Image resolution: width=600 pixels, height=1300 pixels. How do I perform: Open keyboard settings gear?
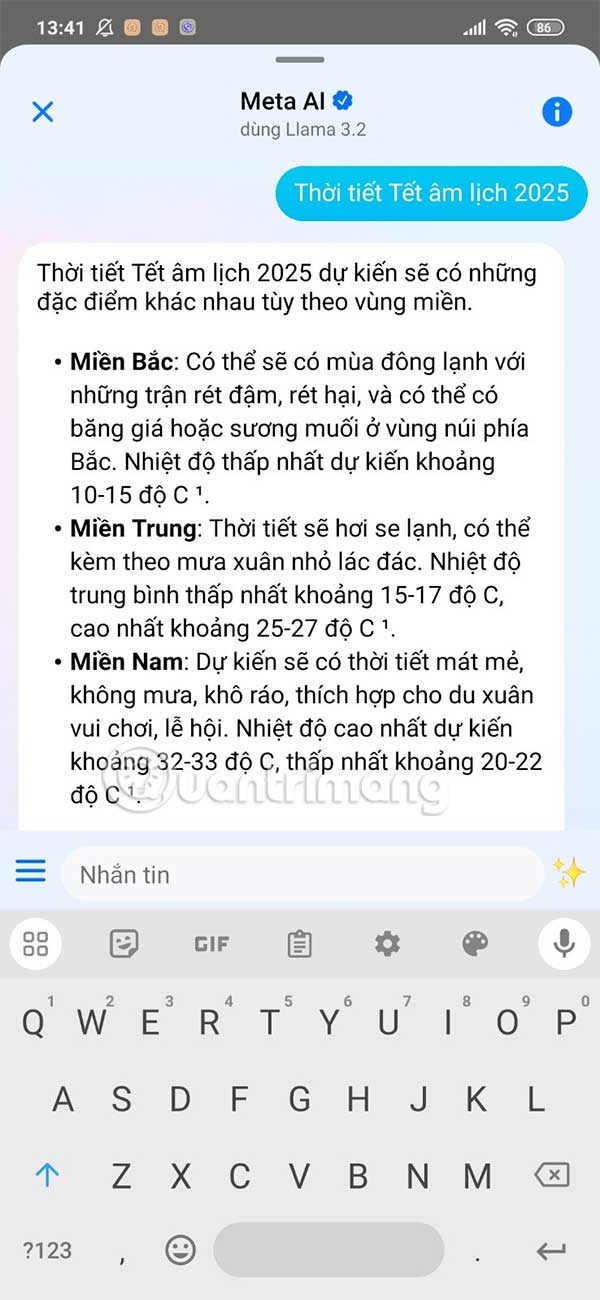[387, 943]
